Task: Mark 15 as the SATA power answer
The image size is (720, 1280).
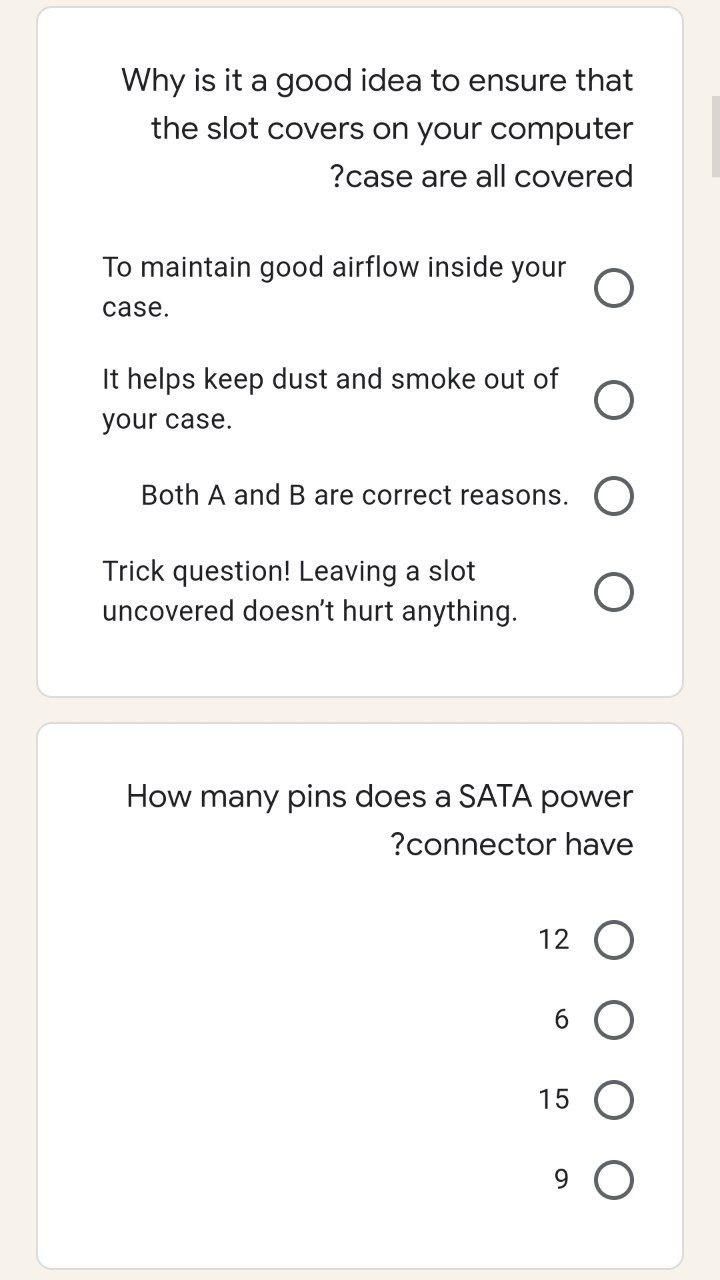Action: coord(613,1100)
